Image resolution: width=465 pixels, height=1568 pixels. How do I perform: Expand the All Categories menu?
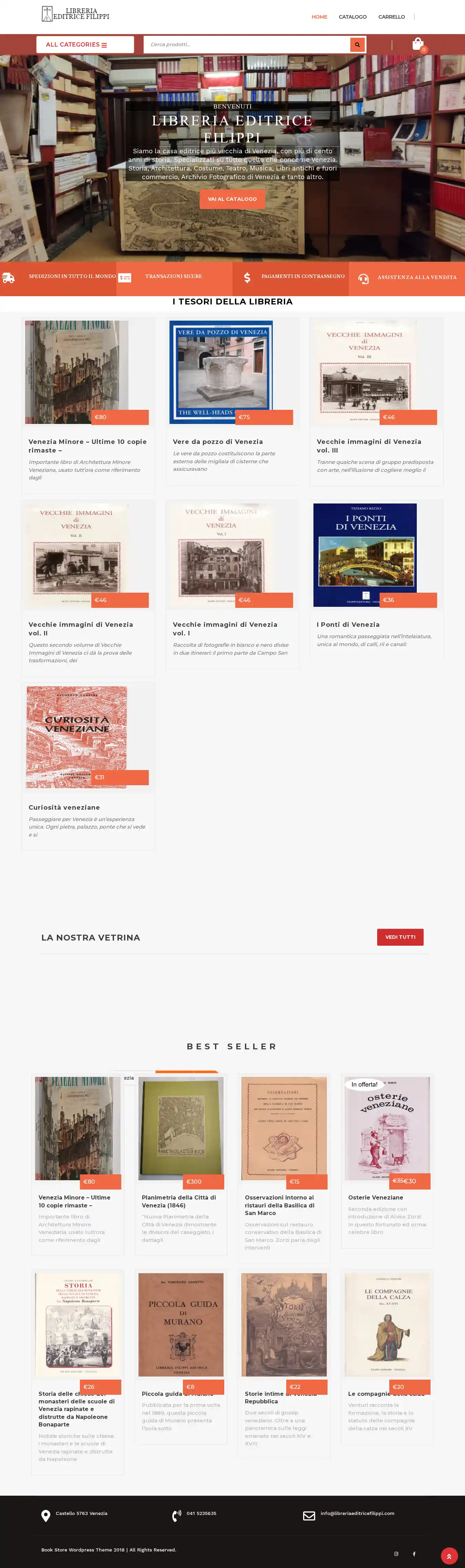(85, 44)
